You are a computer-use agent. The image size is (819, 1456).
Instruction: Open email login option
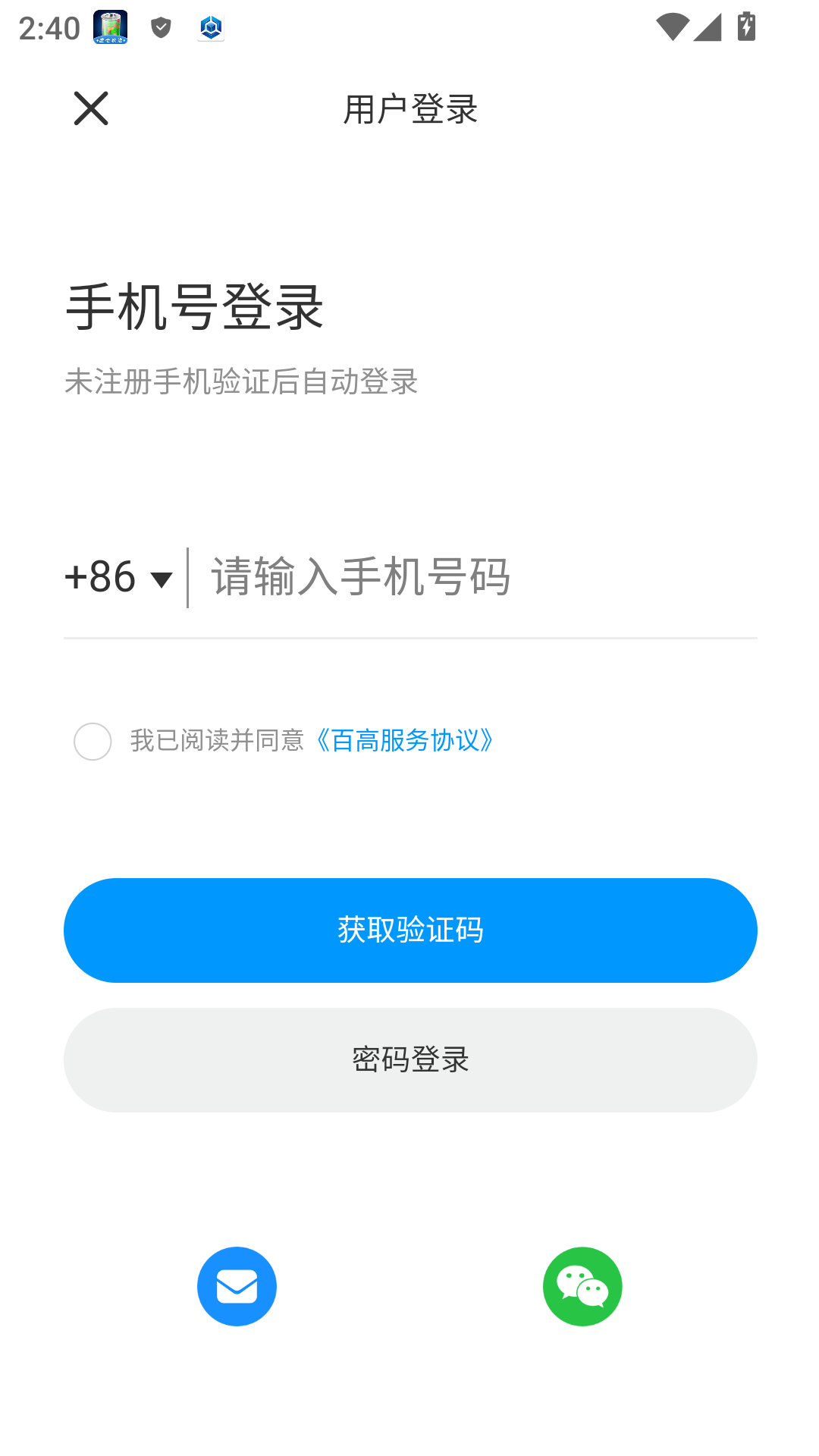tap(237, 1286)
